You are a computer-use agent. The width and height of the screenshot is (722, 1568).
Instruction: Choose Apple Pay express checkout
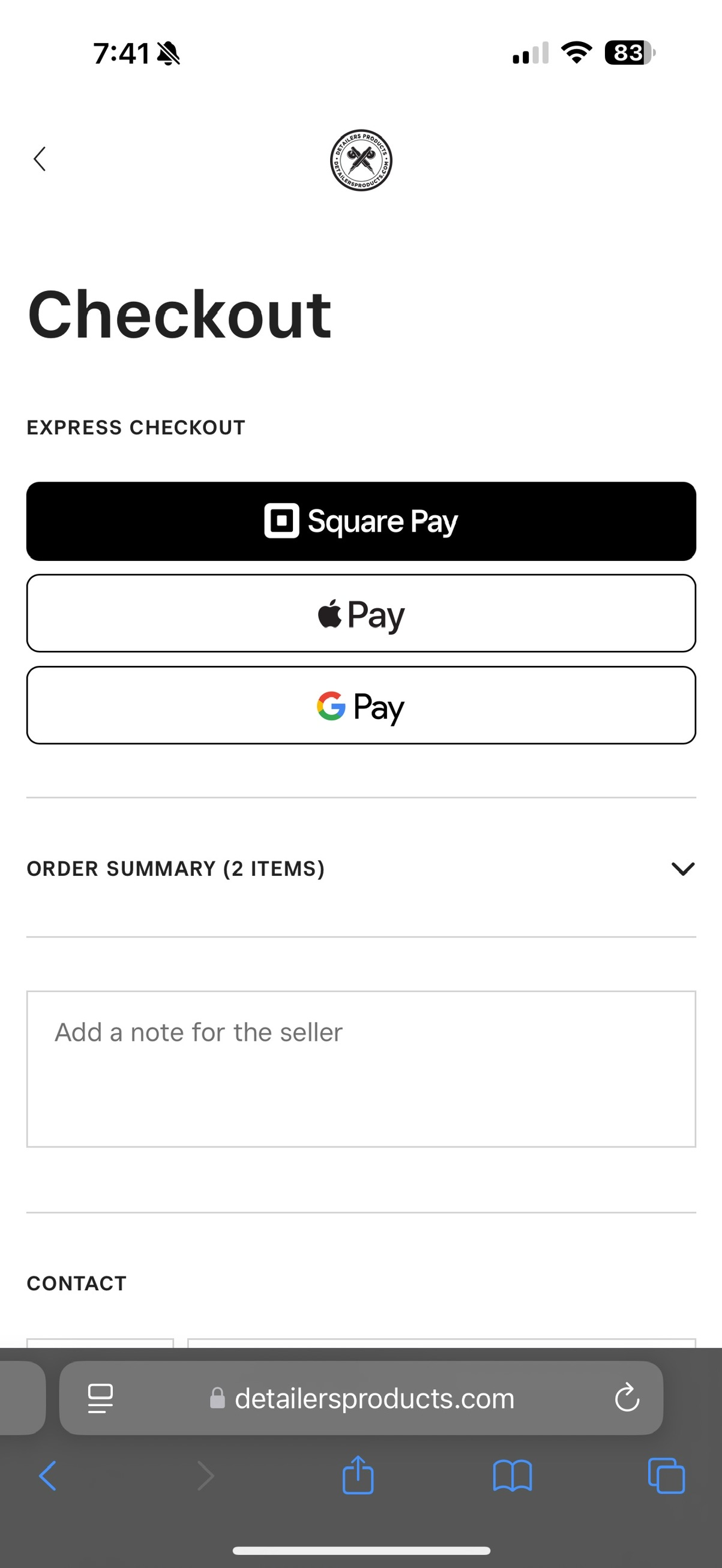click(x=361, y=613)
